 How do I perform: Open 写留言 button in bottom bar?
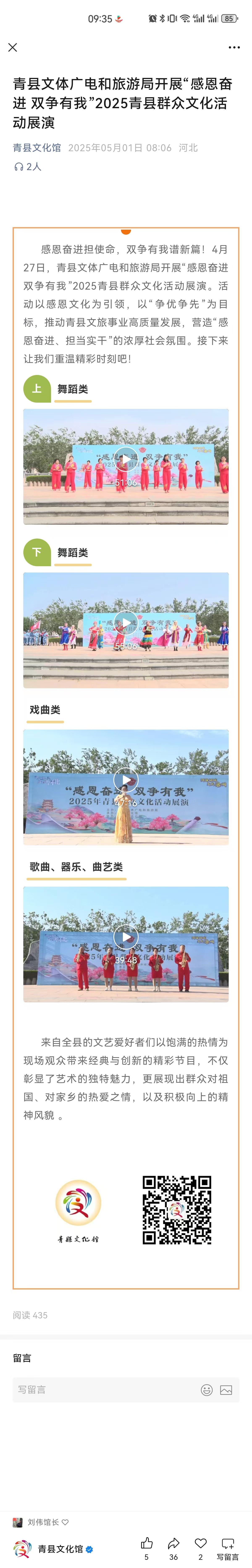pos(228,1546)
